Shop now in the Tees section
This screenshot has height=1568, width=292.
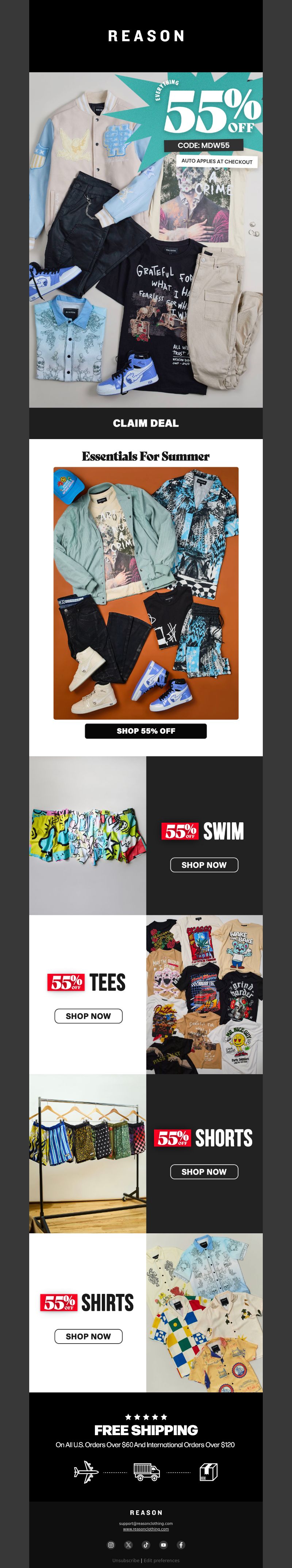coord(88,1016)
